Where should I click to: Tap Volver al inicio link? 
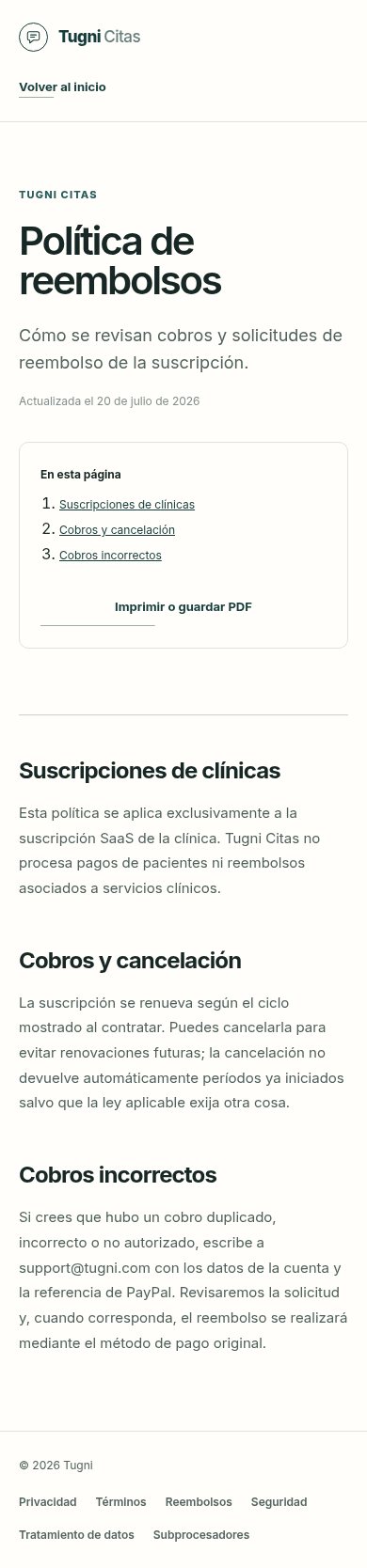[62, 87]
